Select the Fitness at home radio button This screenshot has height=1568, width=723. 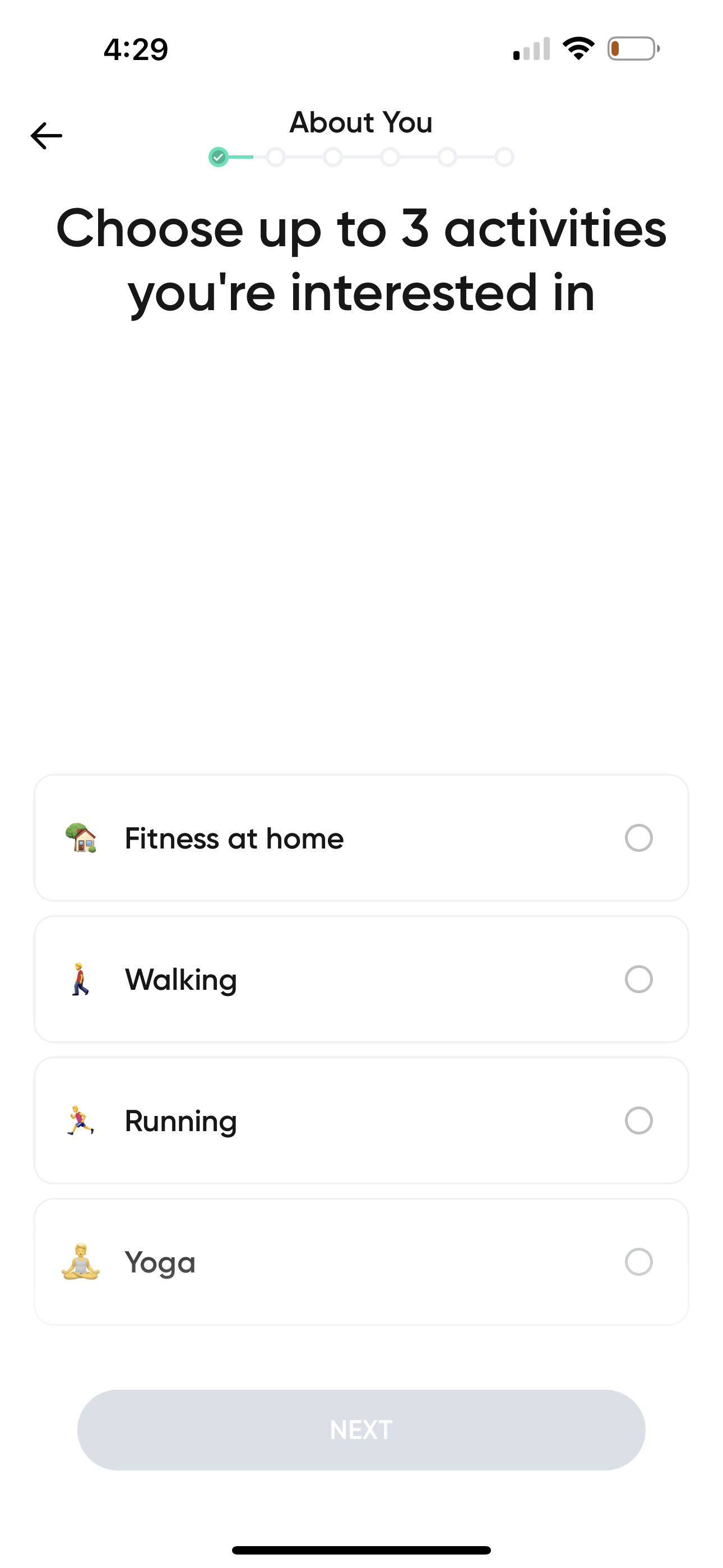coord(638,838)
